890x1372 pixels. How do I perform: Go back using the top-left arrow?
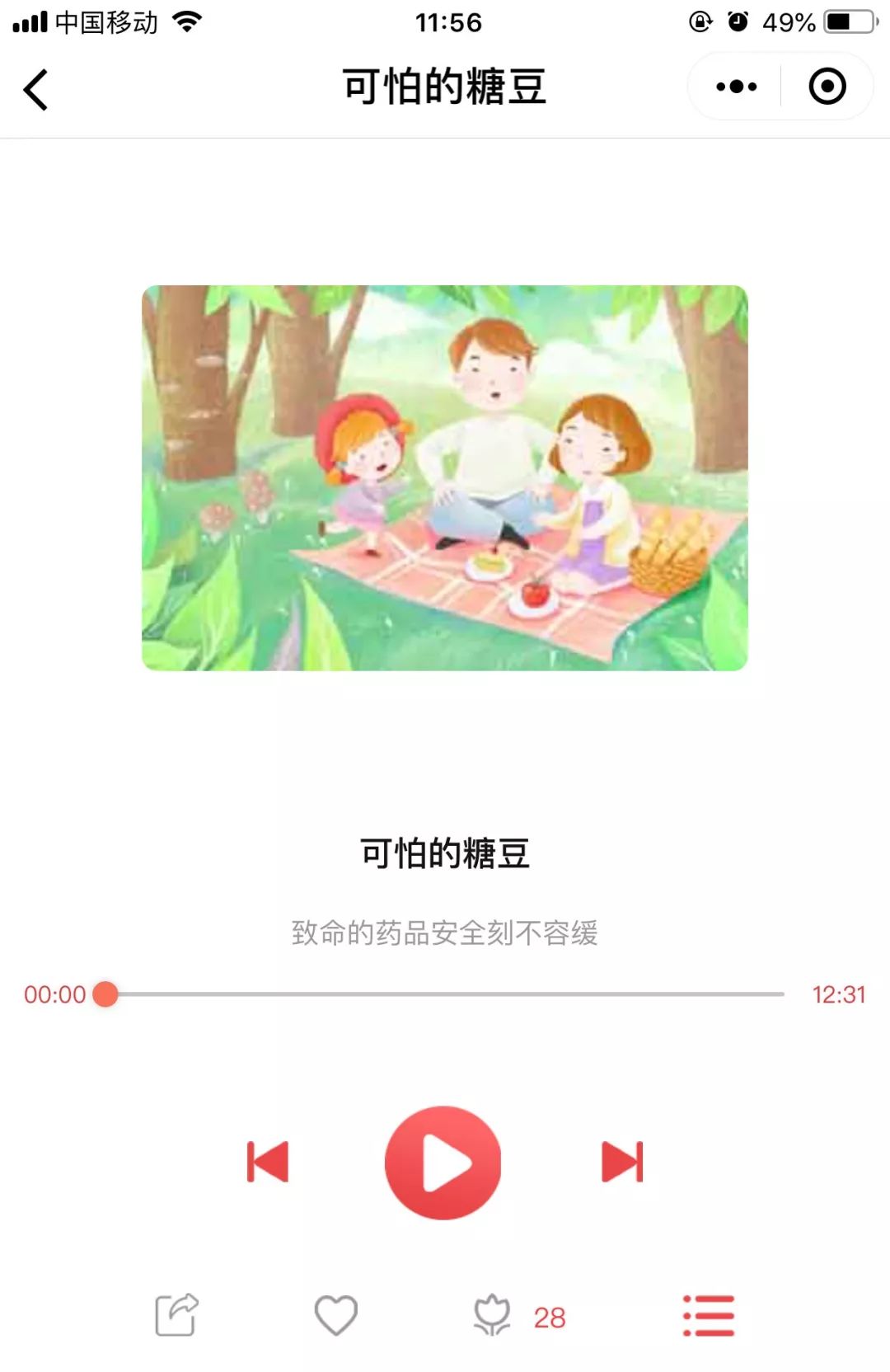click(x=35, y=89)
